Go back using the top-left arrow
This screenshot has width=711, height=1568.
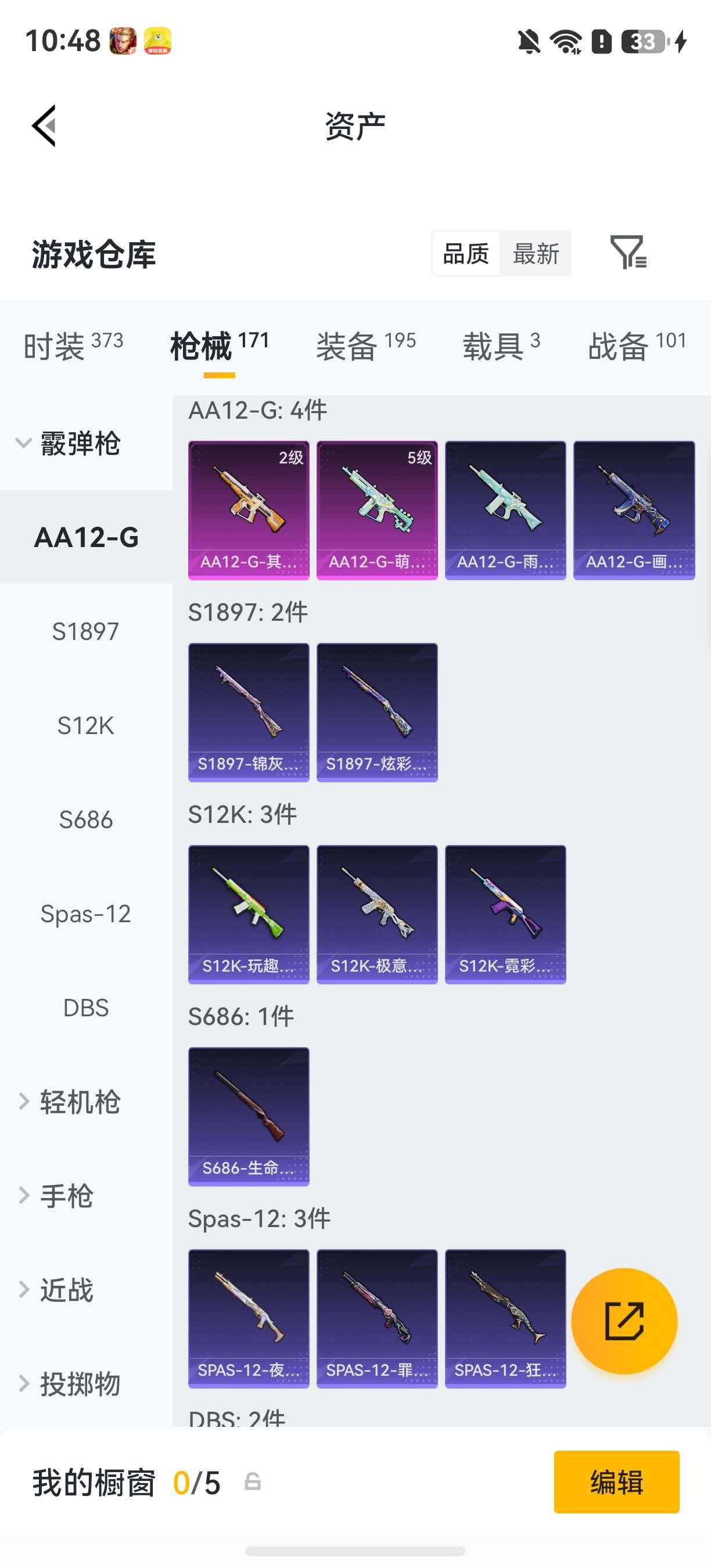44,126
